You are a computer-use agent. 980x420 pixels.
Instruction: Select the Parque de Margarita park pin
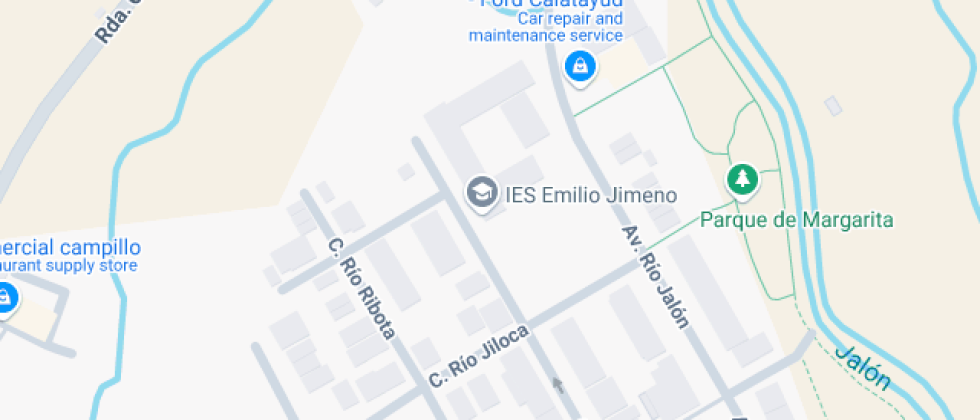pos(742,180)
